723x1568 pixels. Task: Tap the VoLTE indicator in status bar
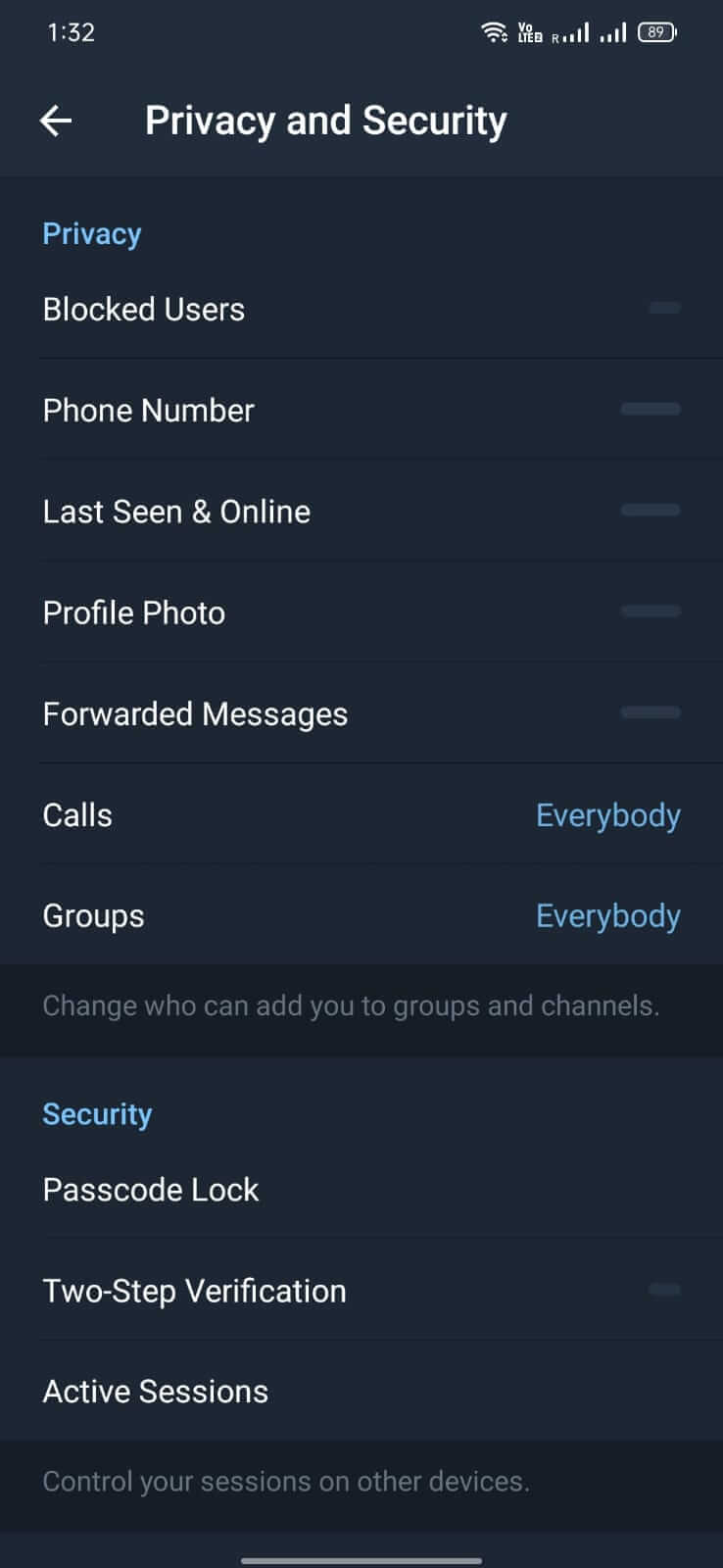(x=529, y=31)
